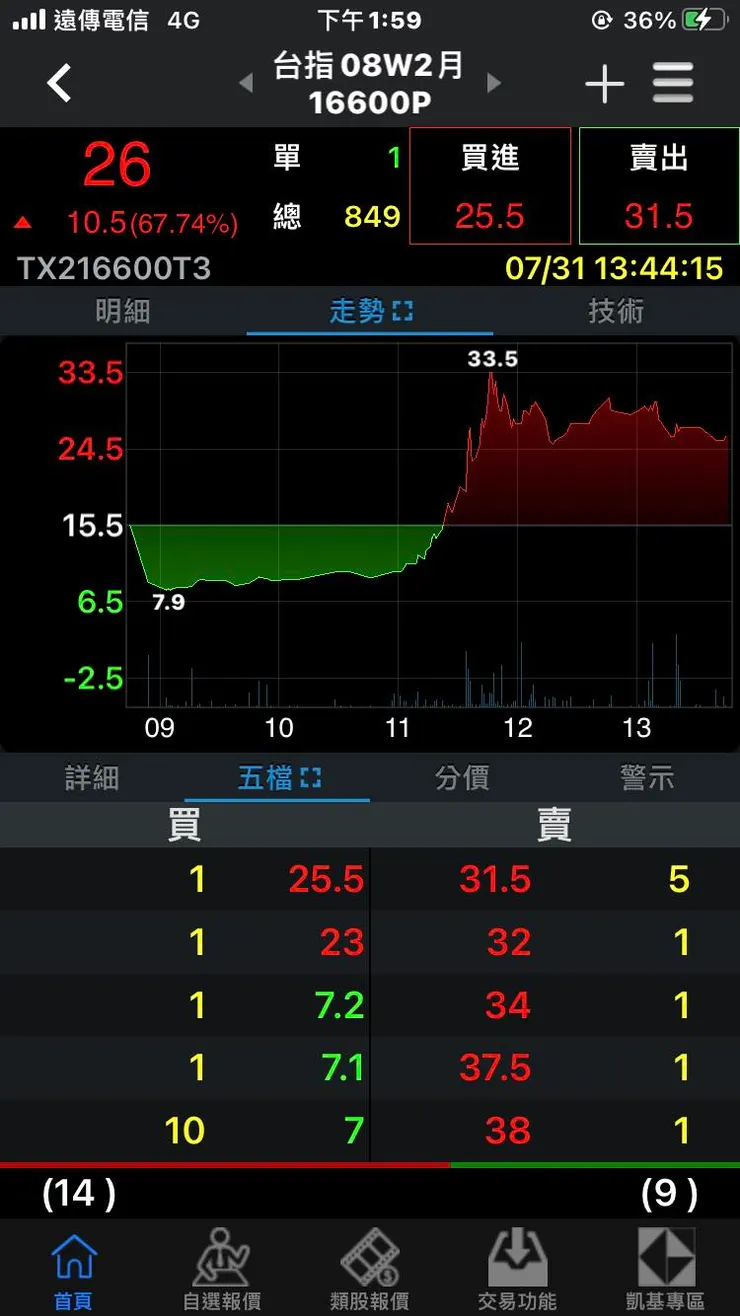Open the hamburger menu
The height and width of the screenshot is (1316, 740).
click(673, 84)
